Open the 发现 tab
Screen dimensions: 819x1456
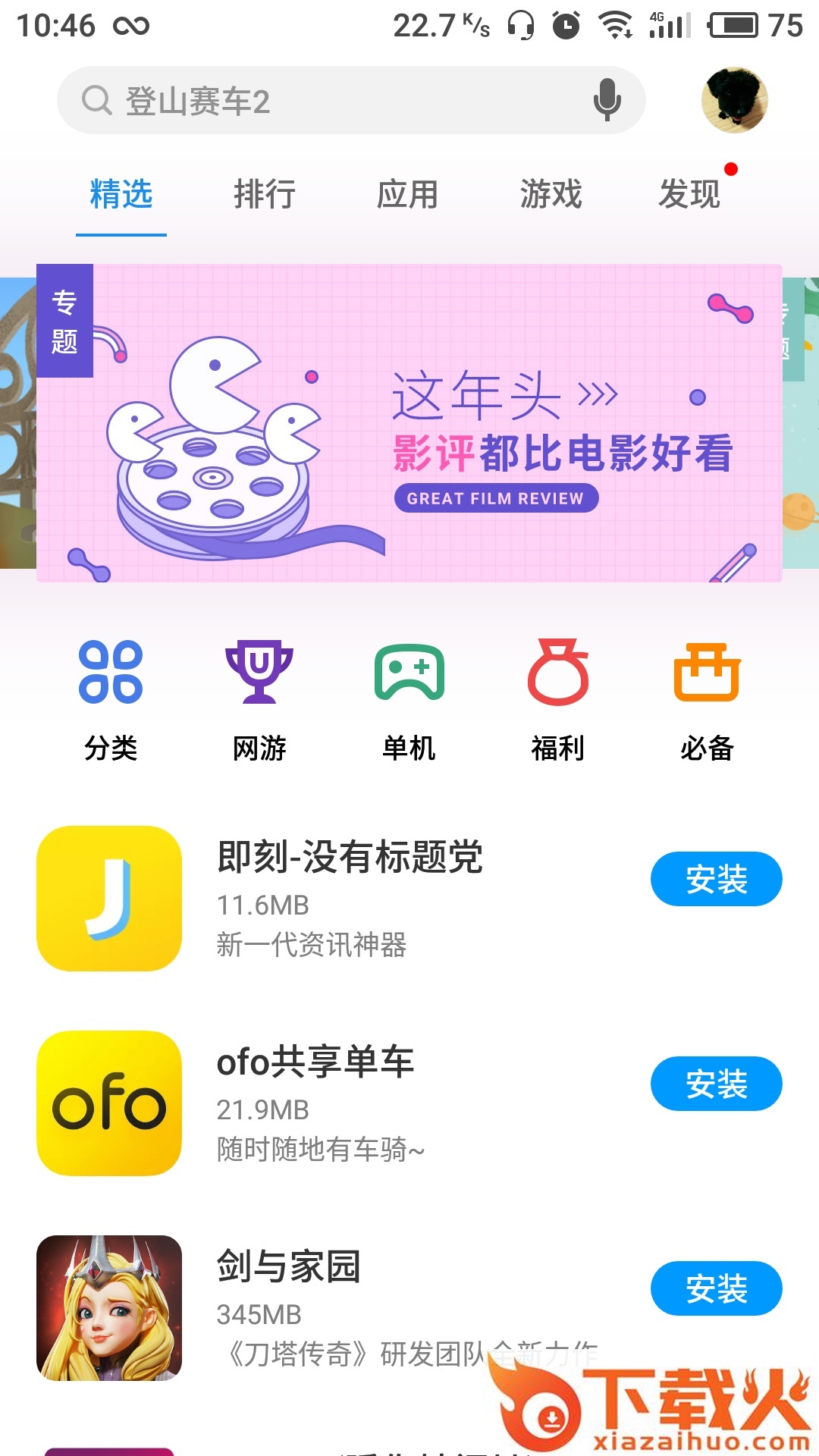pyautogui.click(x=689, y=194)
